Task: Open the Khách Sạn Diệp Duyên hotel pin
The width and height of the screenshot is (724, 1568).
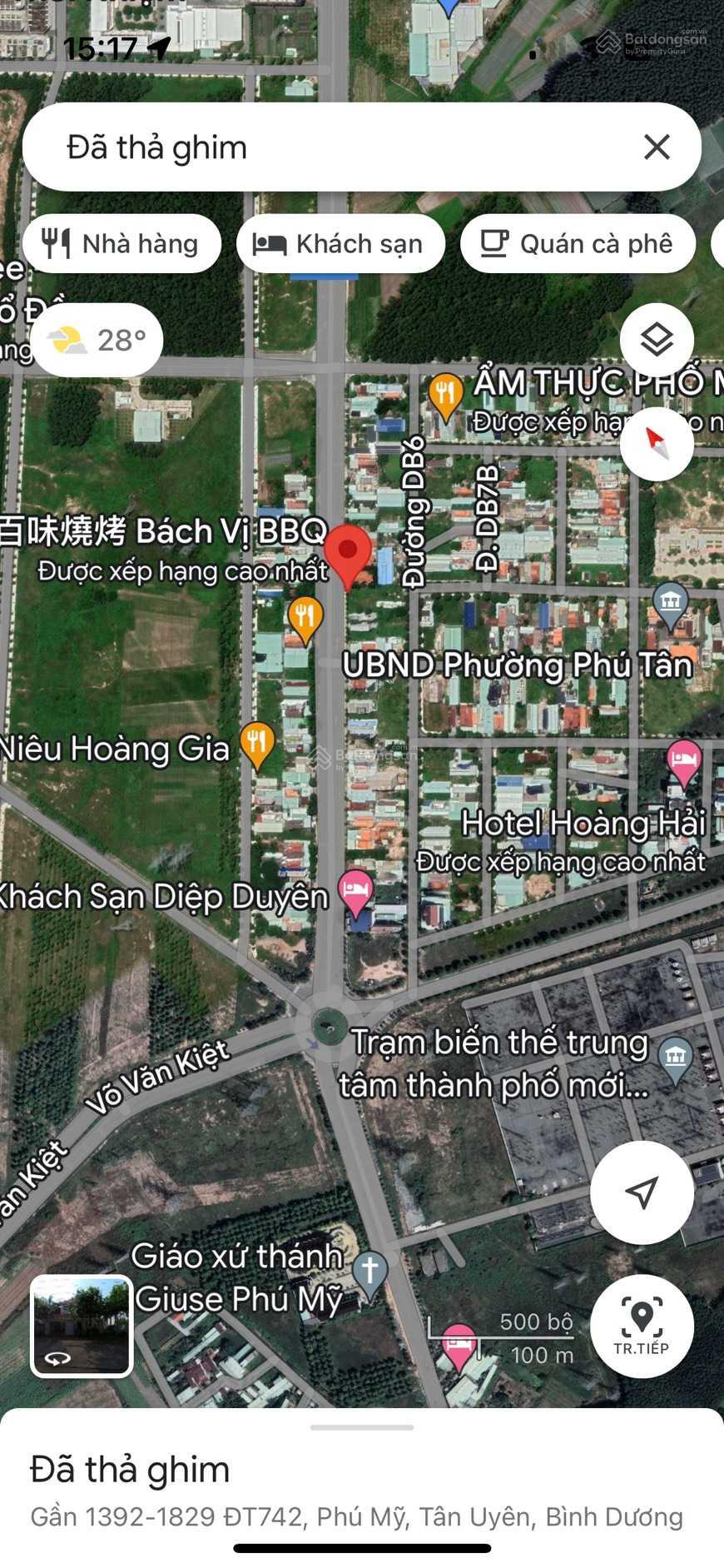Action: (x=355, y=891)
